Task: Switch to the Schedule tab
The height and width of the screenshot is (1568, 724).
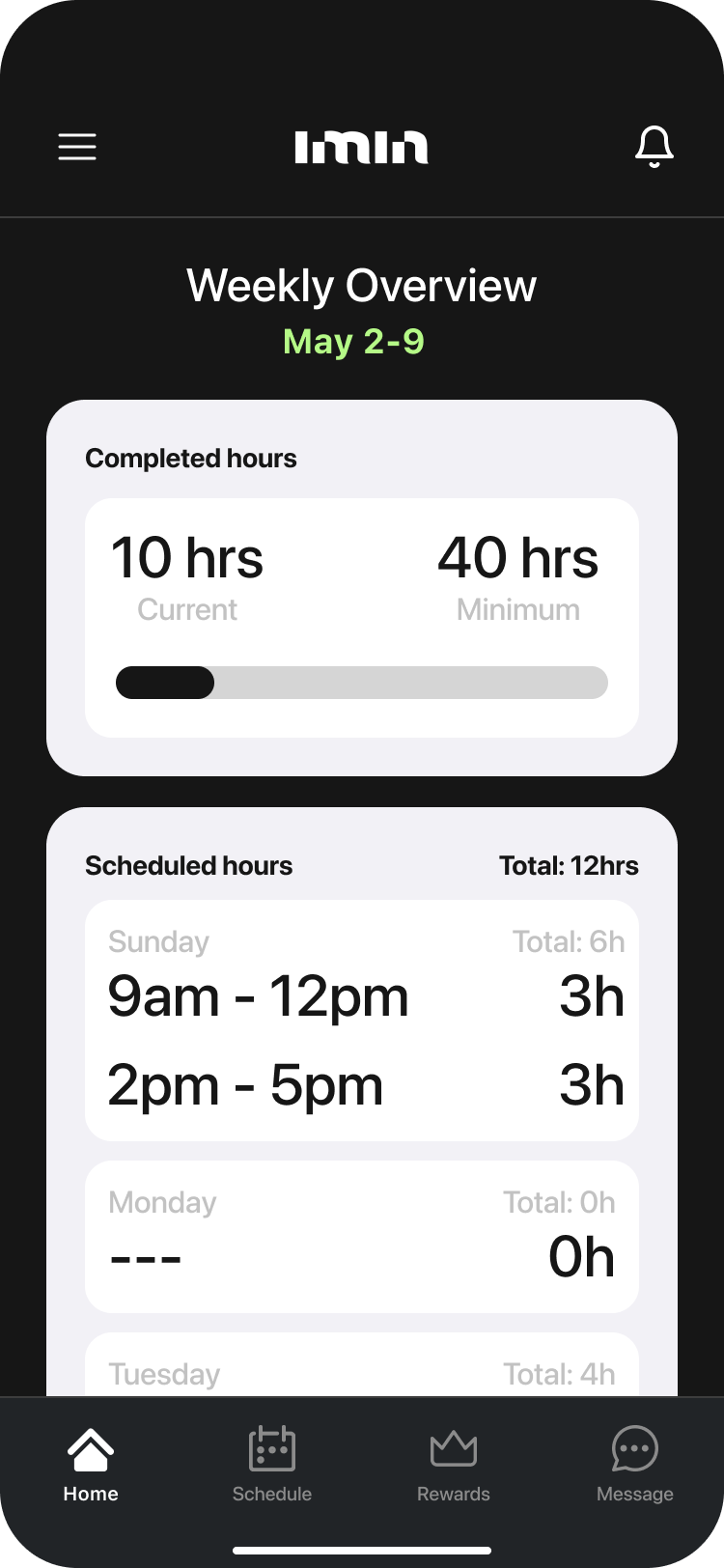Action: point(272,1464)
